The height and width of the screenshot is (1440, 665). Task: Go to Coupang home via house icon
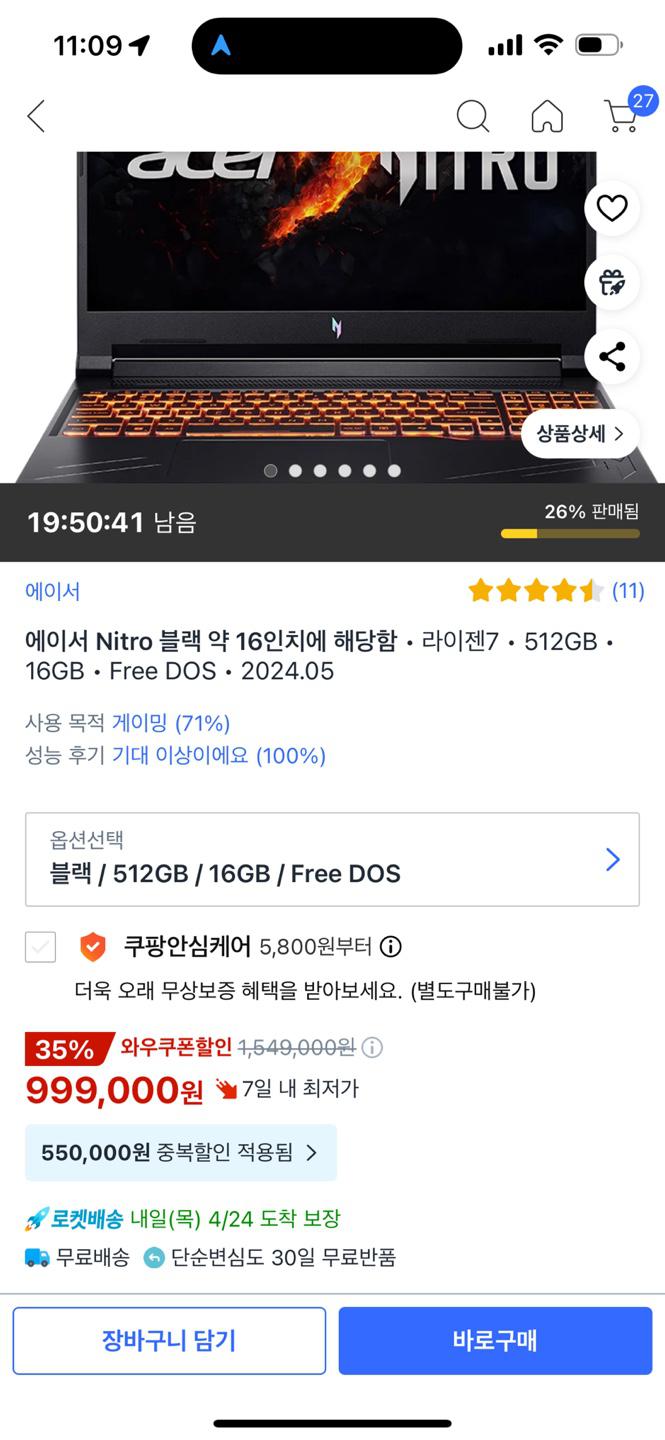click(546, 117)
